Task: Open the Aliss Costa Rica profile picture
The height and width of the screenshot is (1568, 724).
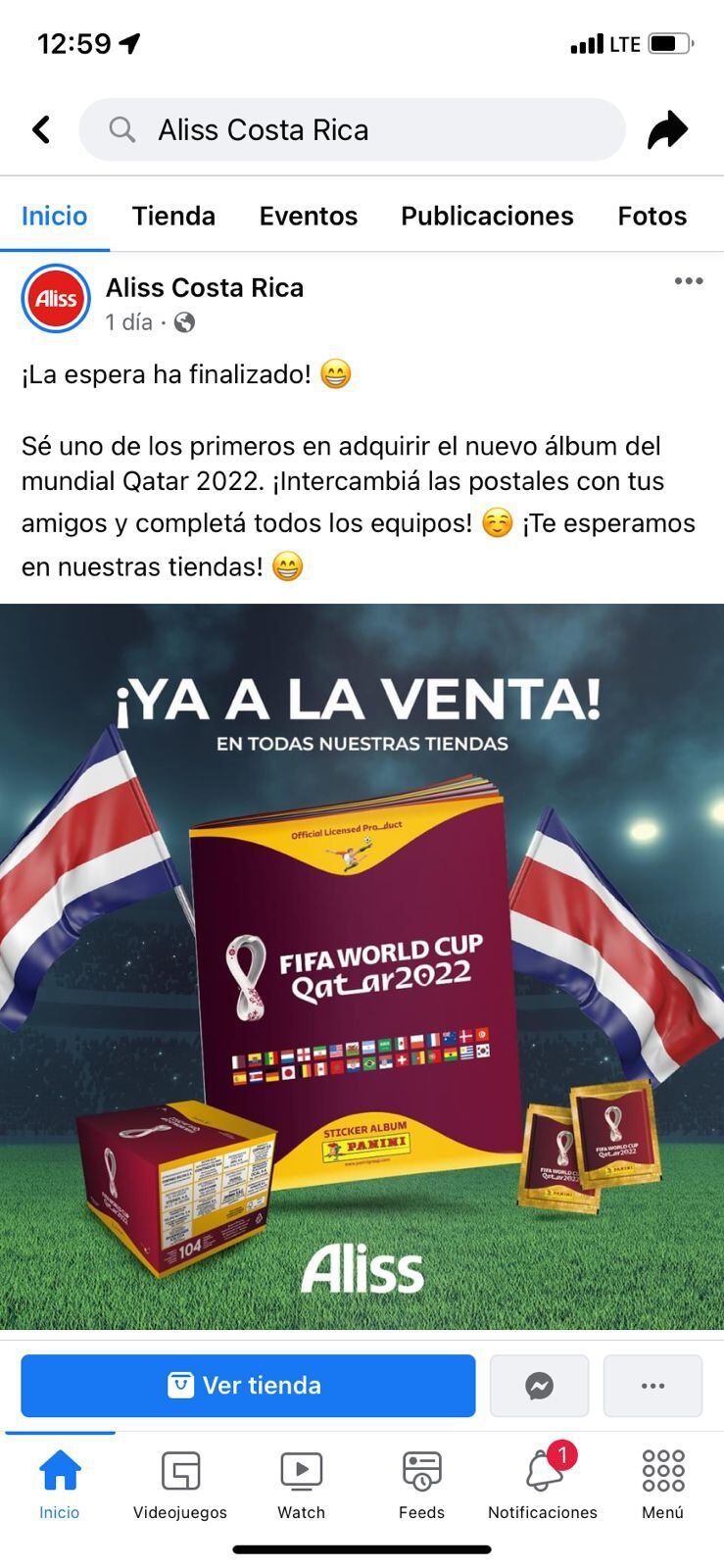Action: [56, 299]
